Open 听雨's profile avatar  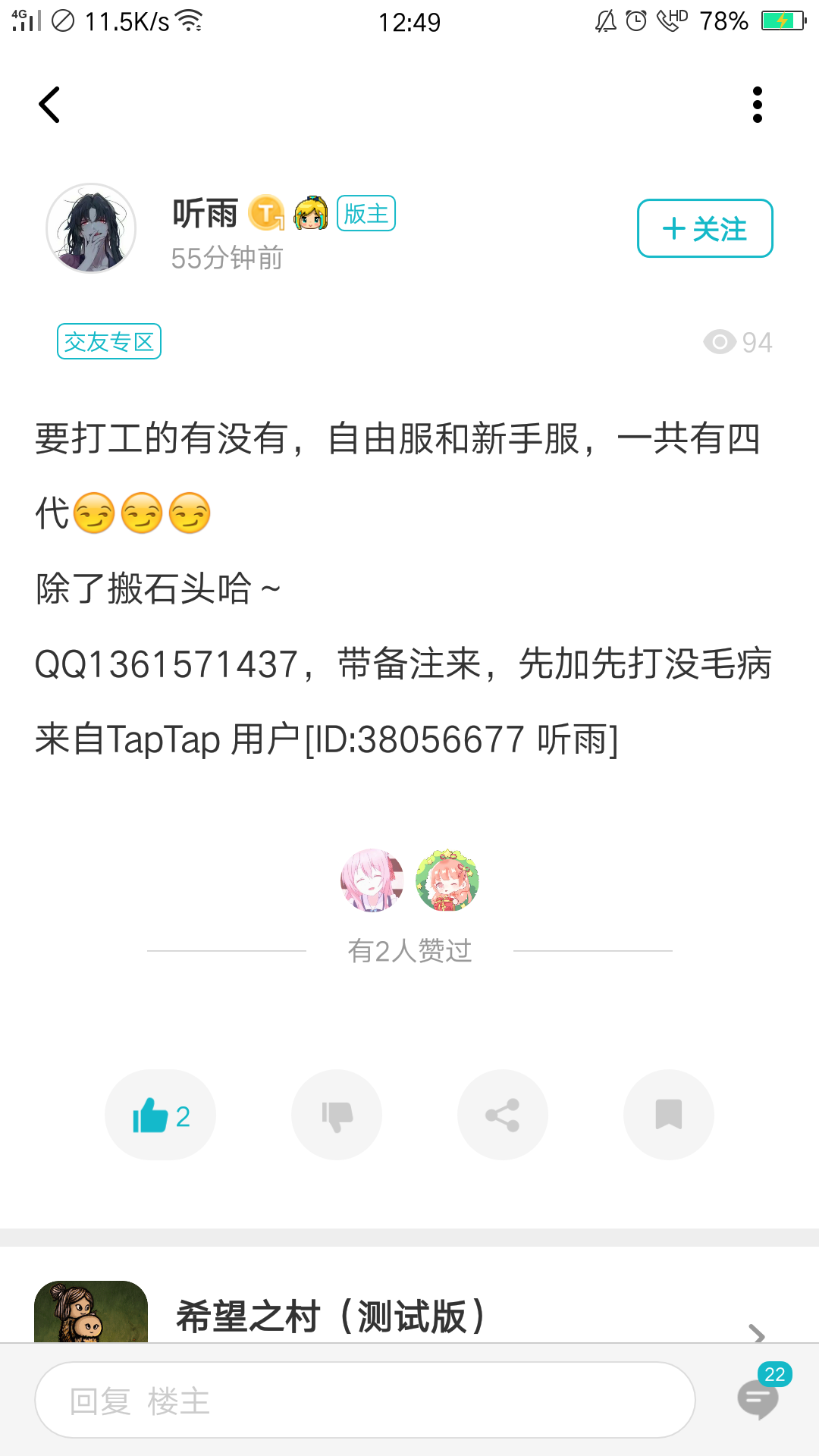[x=91, y=228]
